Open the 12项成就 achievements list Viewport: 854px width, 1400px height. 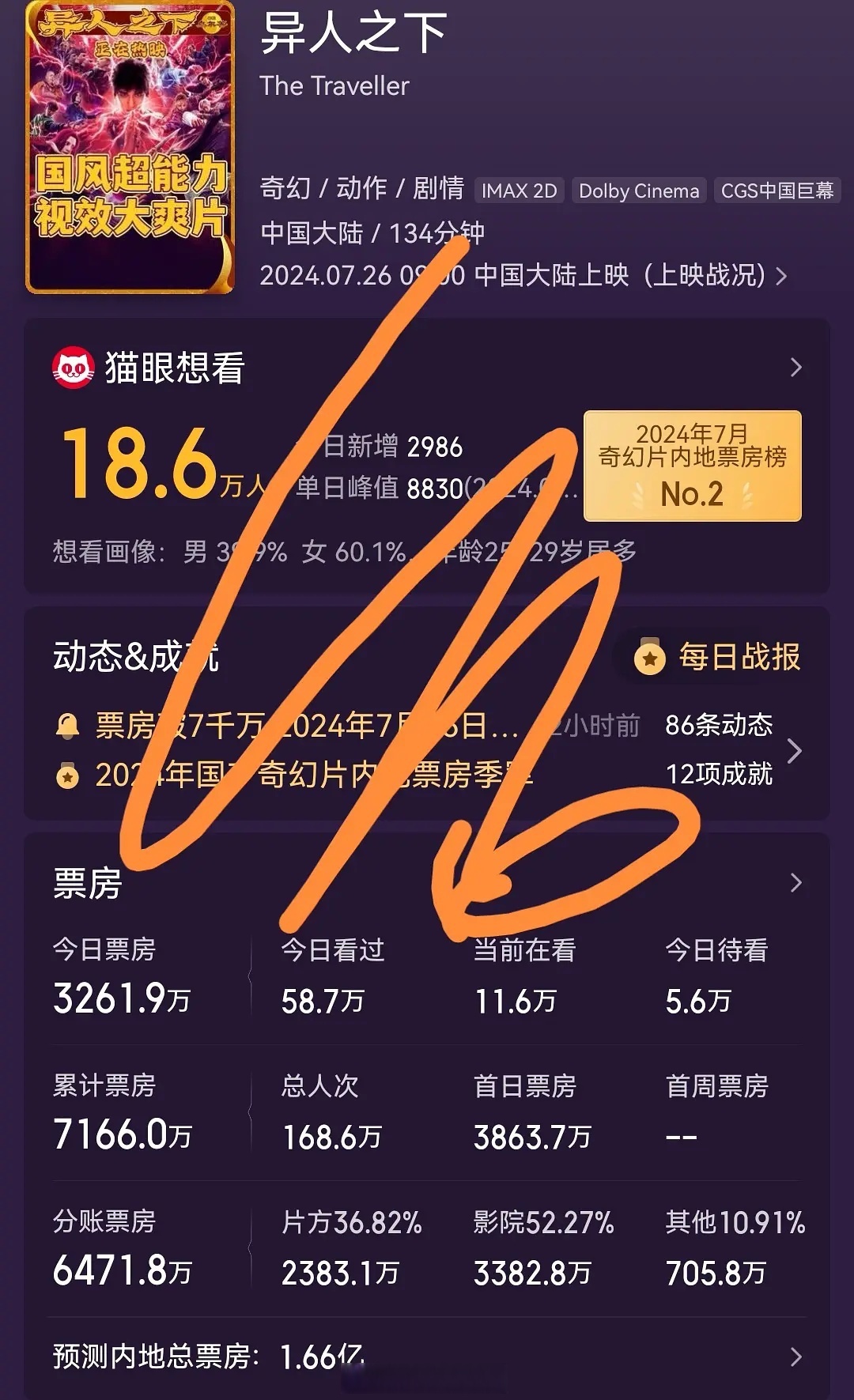pos(722,775)
